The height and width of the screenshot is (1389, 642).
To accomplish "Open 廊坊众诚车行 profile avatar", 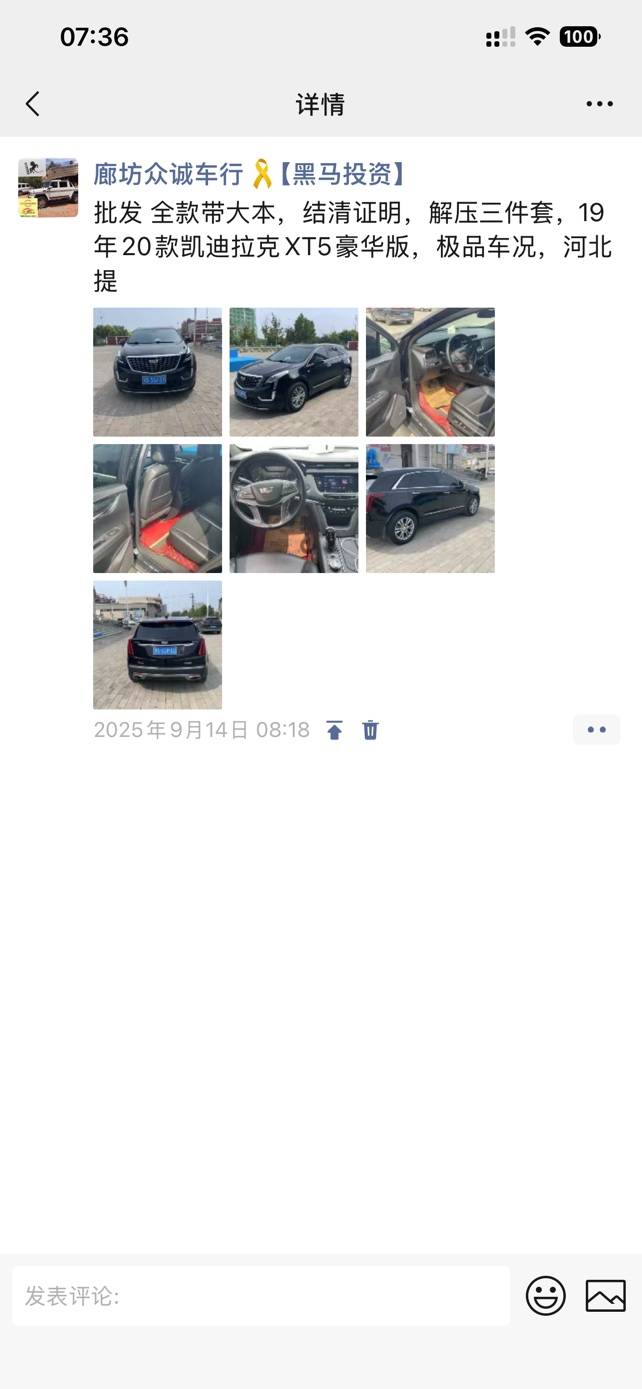I will click(x=48, y=187).
